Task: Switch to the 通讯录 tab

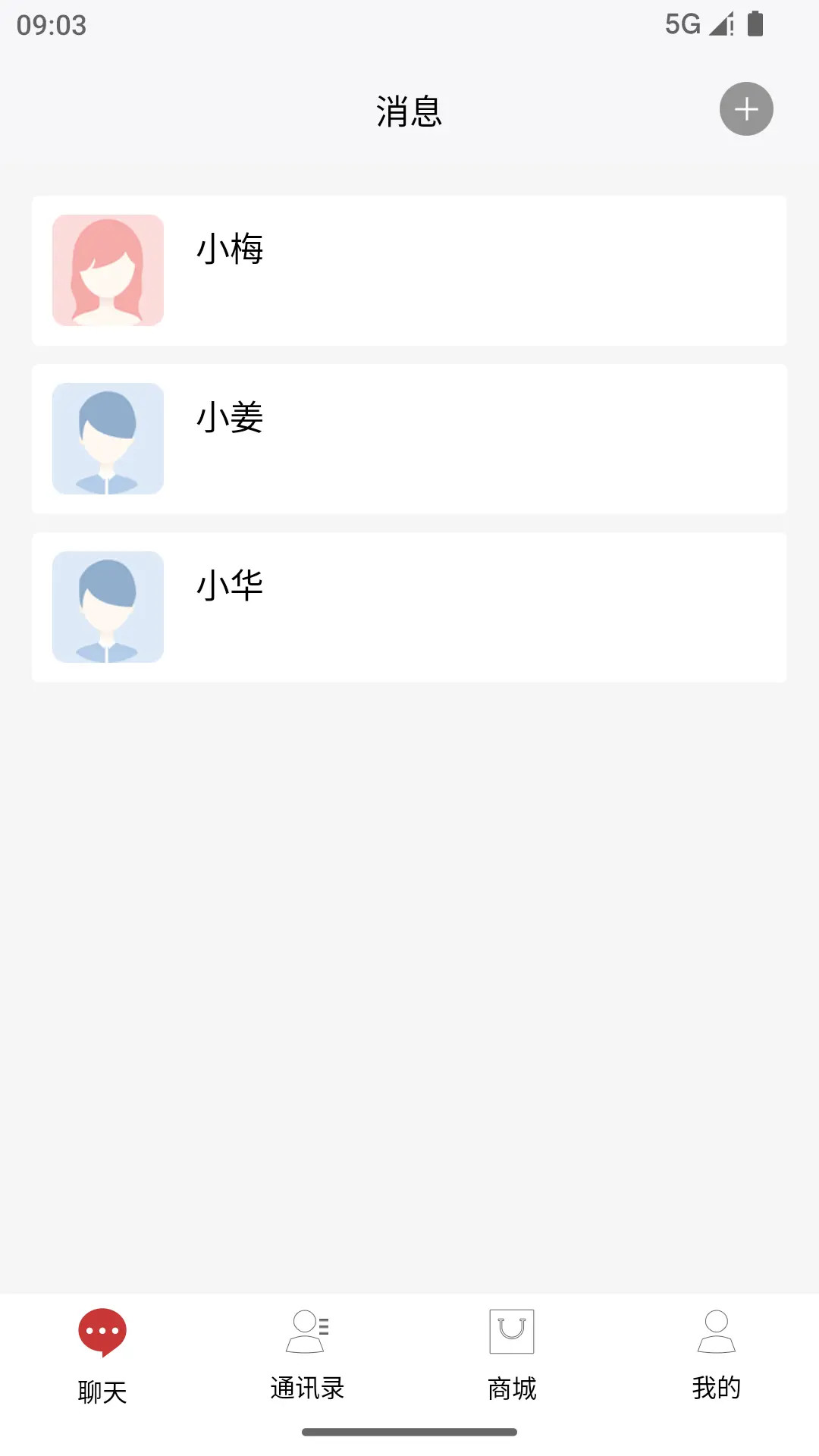Action: tap(306, 1357)
